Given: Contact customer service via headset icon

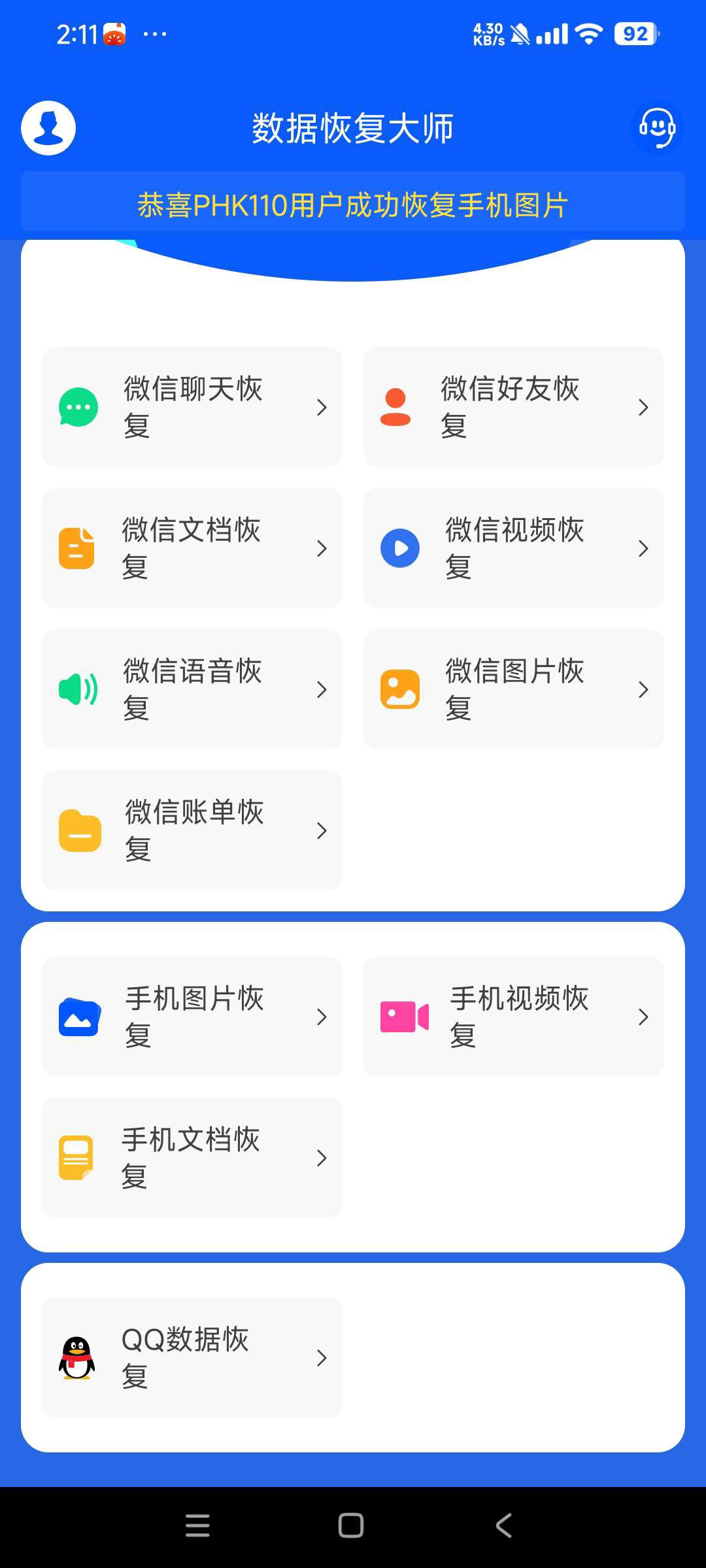Looking at the screenshot, I should click(x=656, y=127).
